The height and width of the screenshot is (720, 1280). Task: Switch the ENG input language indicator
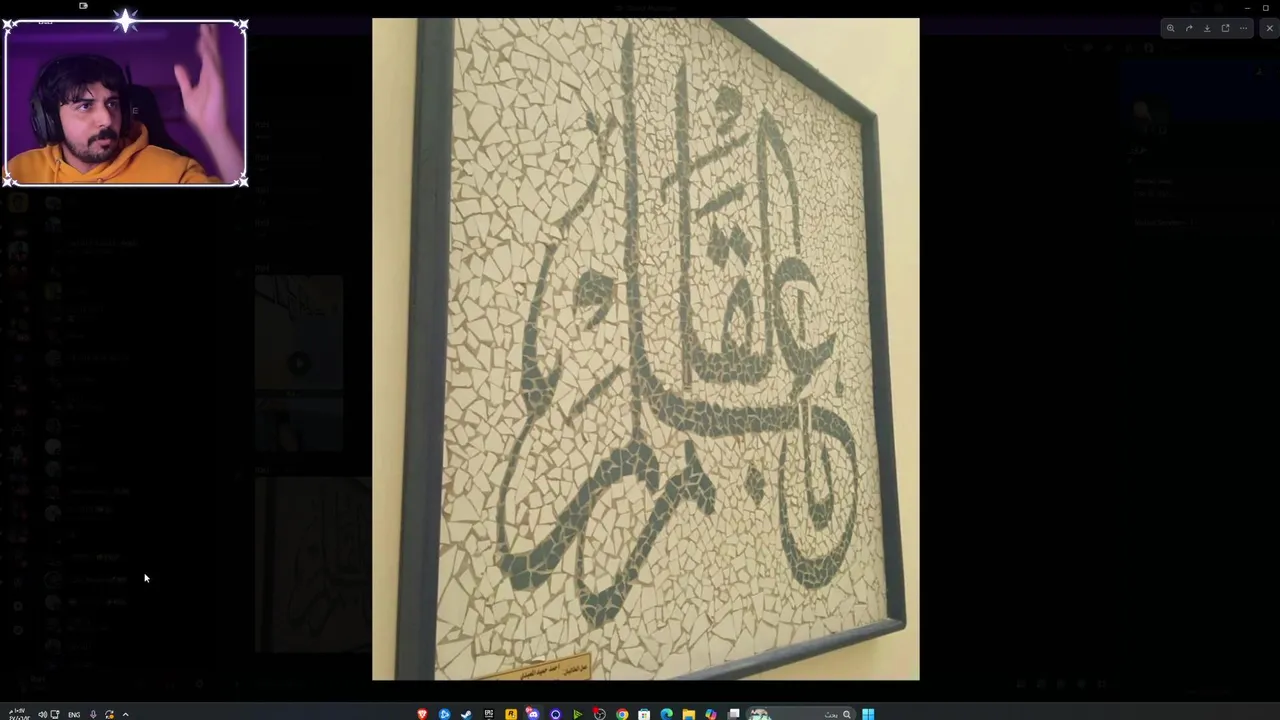point(74,714)
